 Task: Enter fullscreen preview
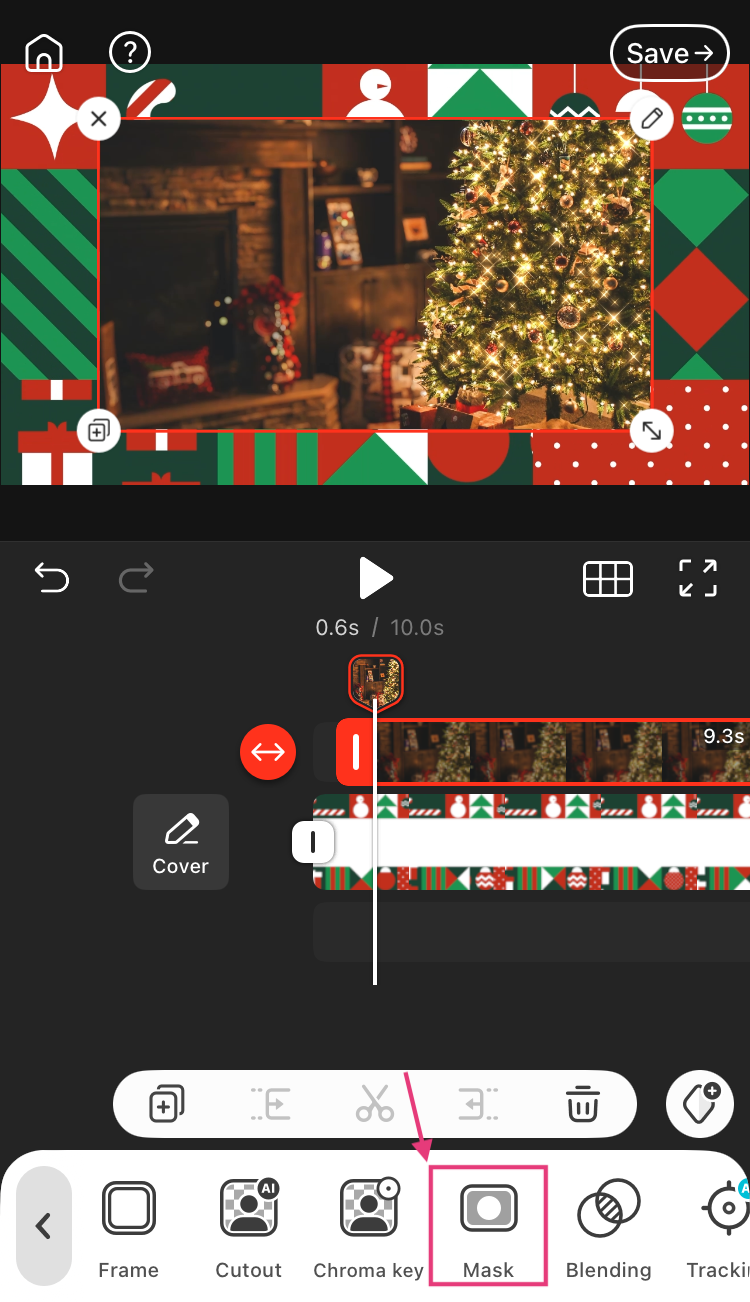click(x=698, y=578)
